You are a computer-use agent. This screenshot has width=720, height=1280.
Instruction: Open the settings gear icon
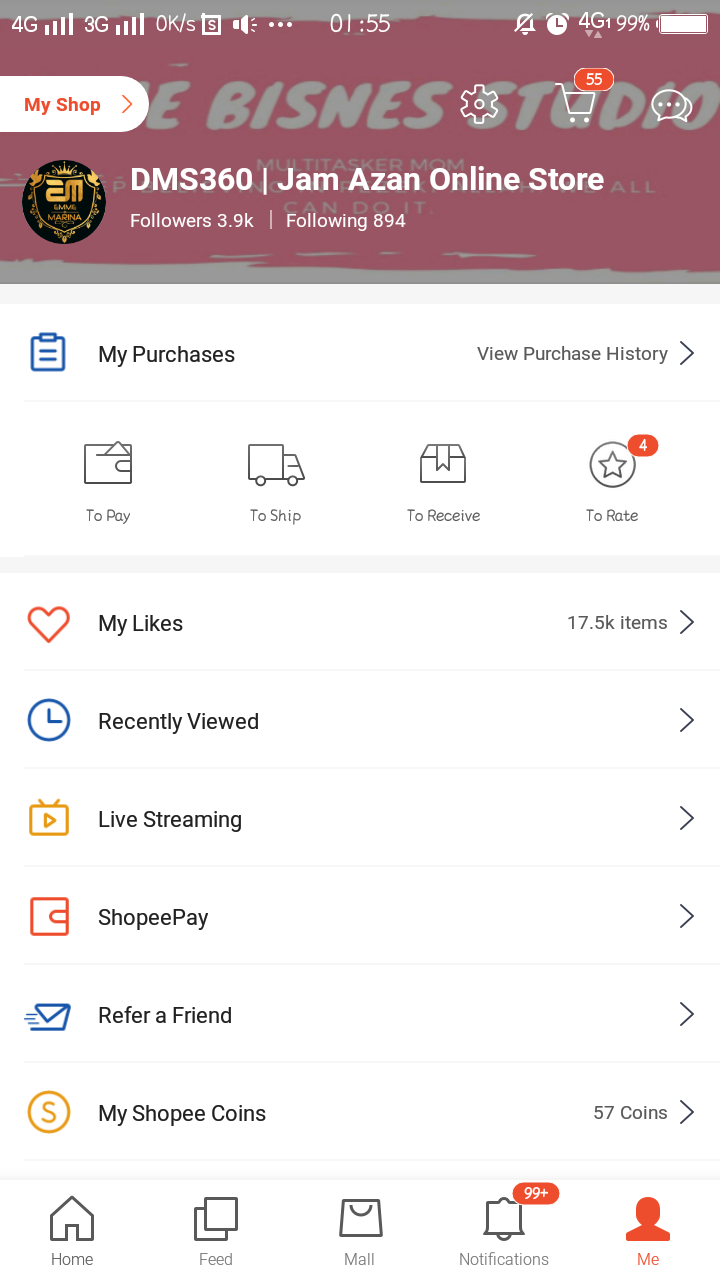479,104
